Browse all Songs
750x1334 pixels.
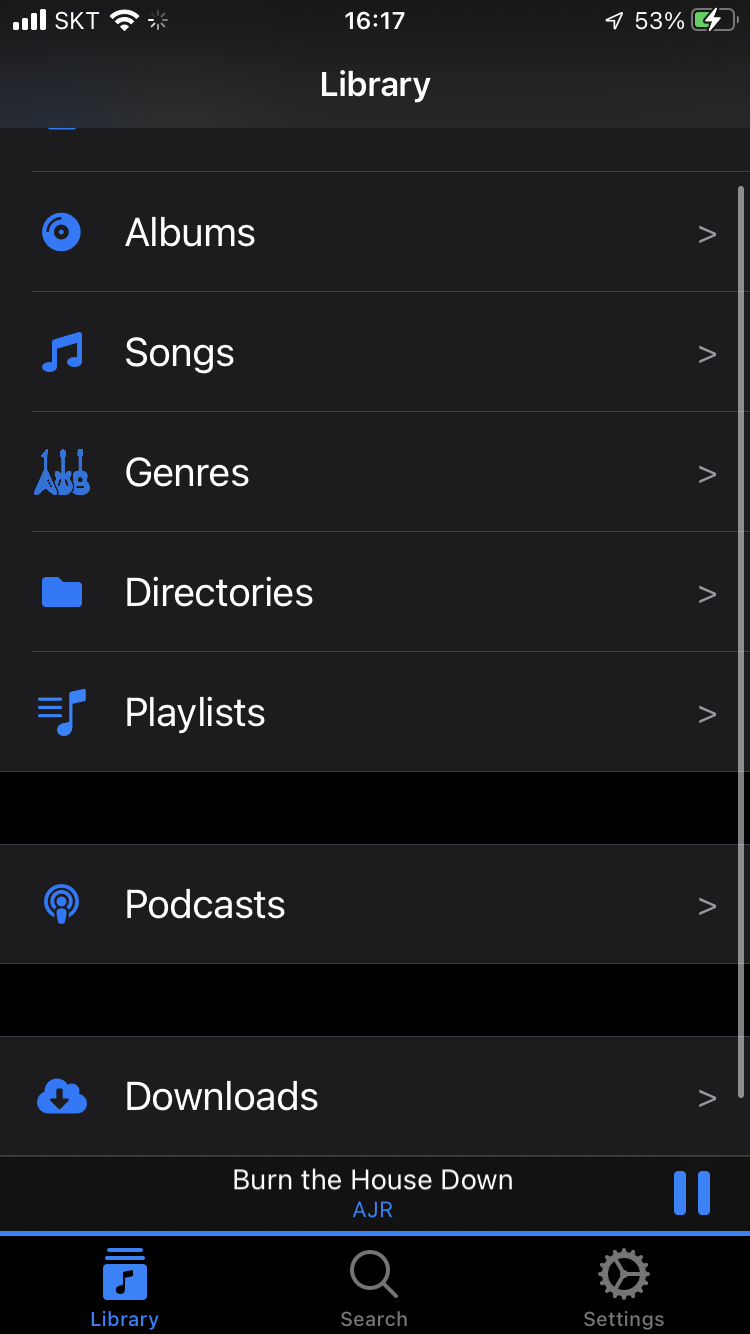[x=375, y=353]
